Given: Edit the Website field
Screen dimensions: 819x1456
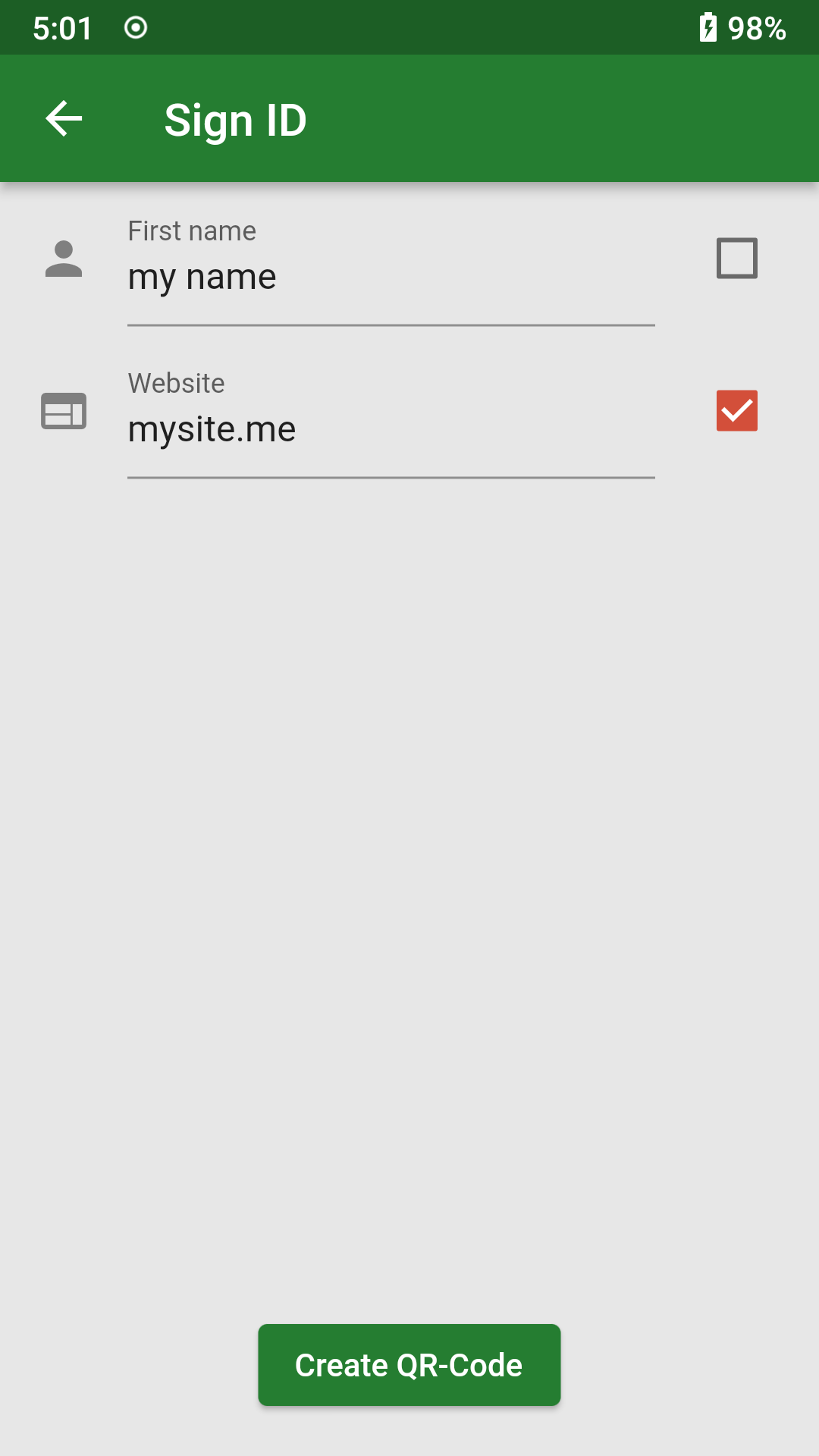Looking at the screenshot, I should click(x=390, y=430).
